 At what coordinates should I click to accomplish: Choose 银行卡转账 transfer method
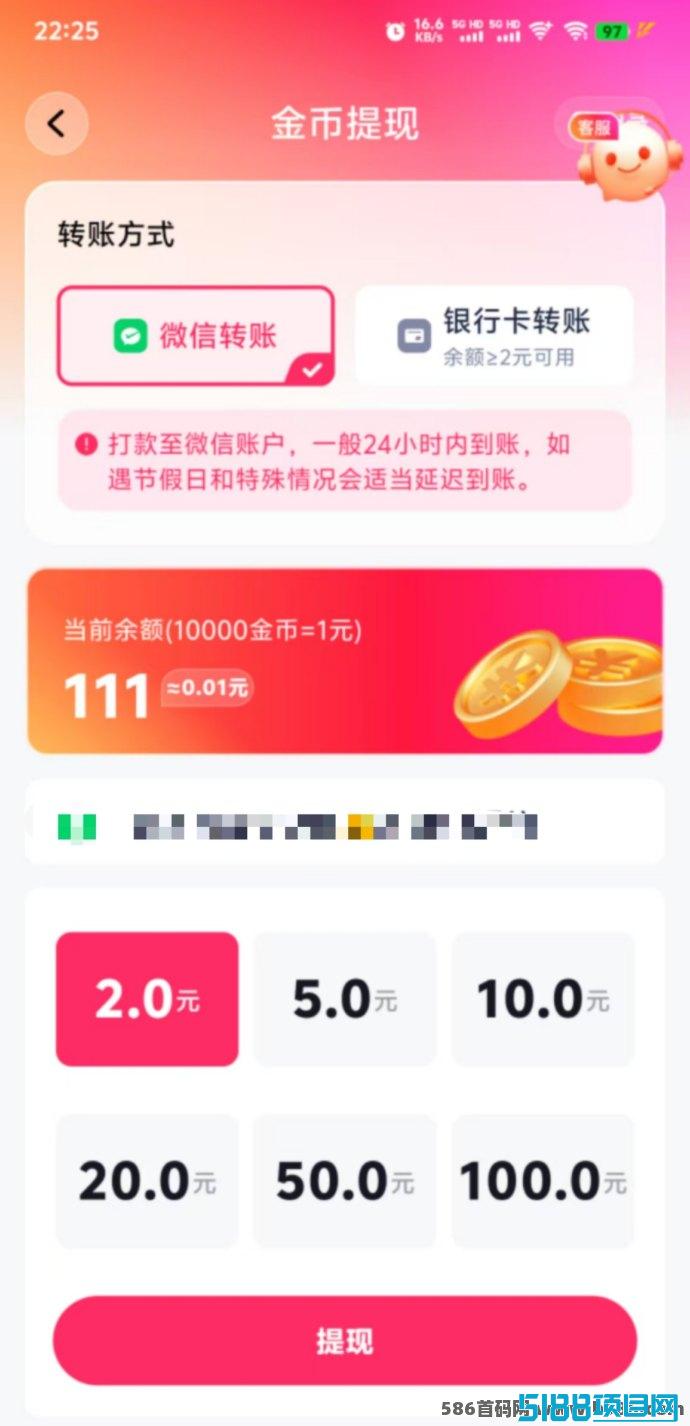(x=494, y=336)
